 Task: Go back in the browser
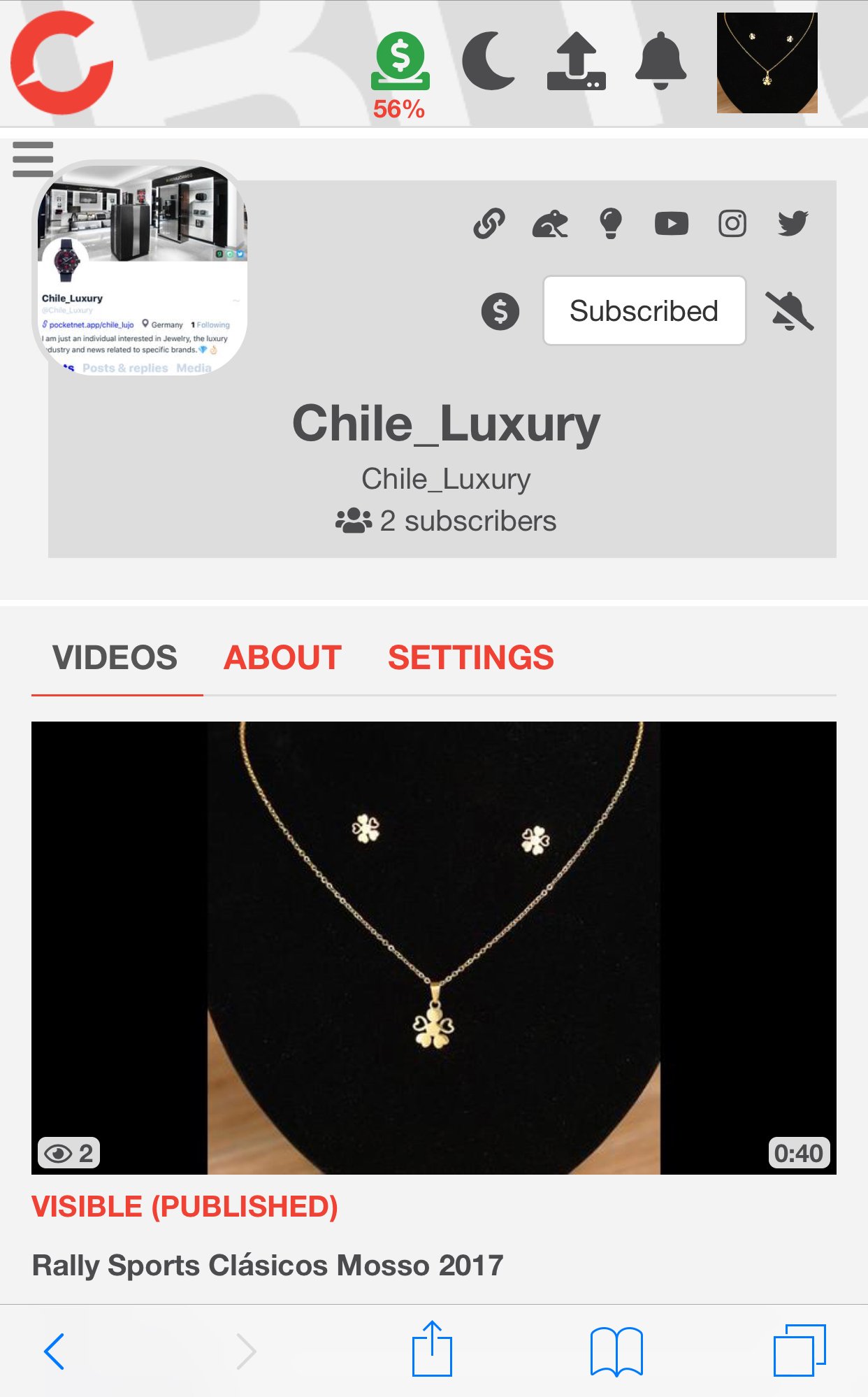click(x=55, y=1351)
